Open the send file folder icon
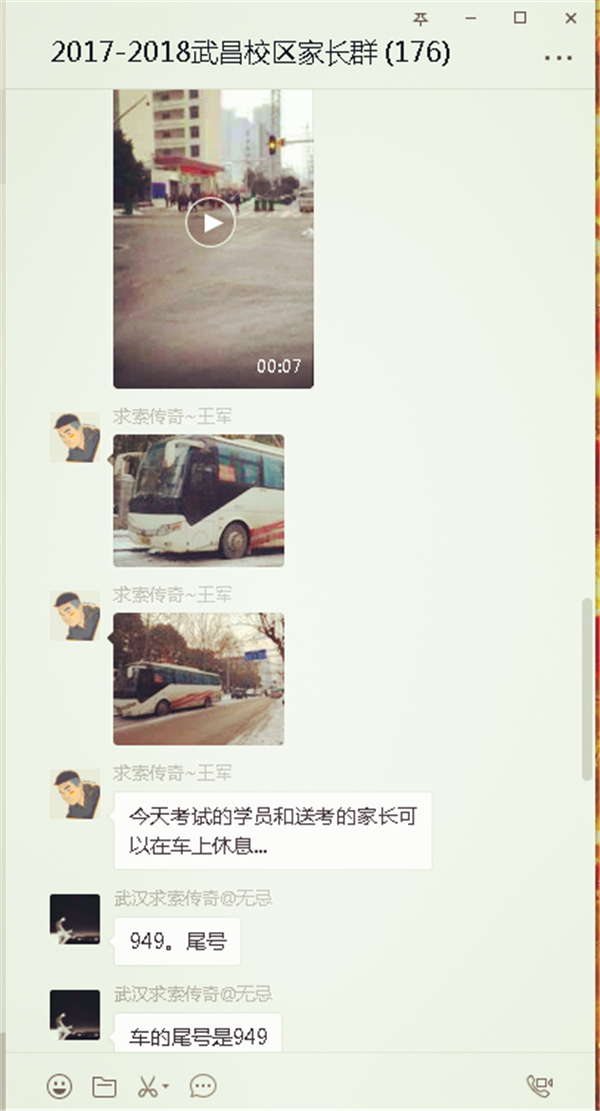 105,1085
